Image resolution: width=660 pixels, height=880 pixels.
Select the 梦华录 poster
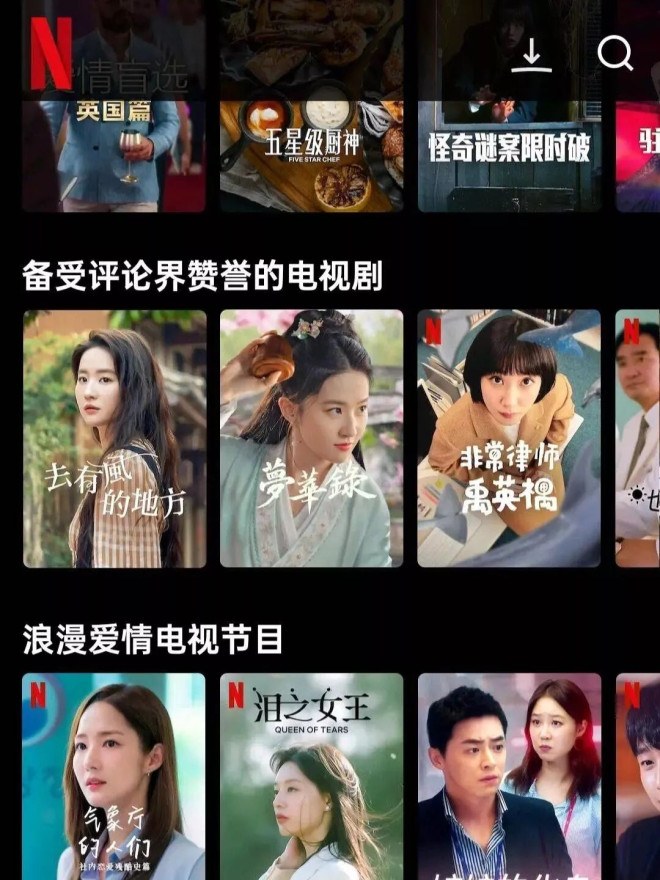click(x=311, y=439)
